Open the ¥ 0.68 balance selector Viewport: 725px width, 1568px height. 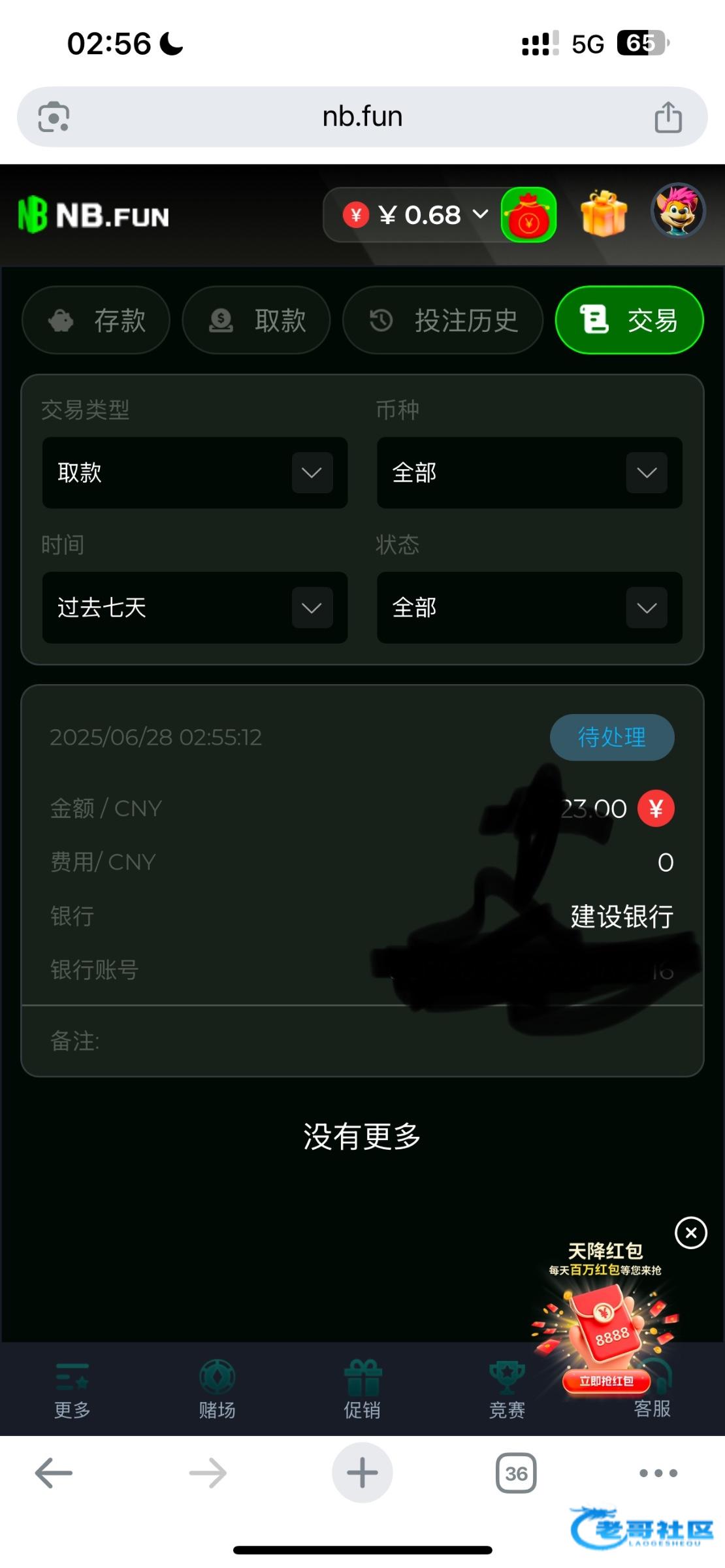tap(415, 215)
